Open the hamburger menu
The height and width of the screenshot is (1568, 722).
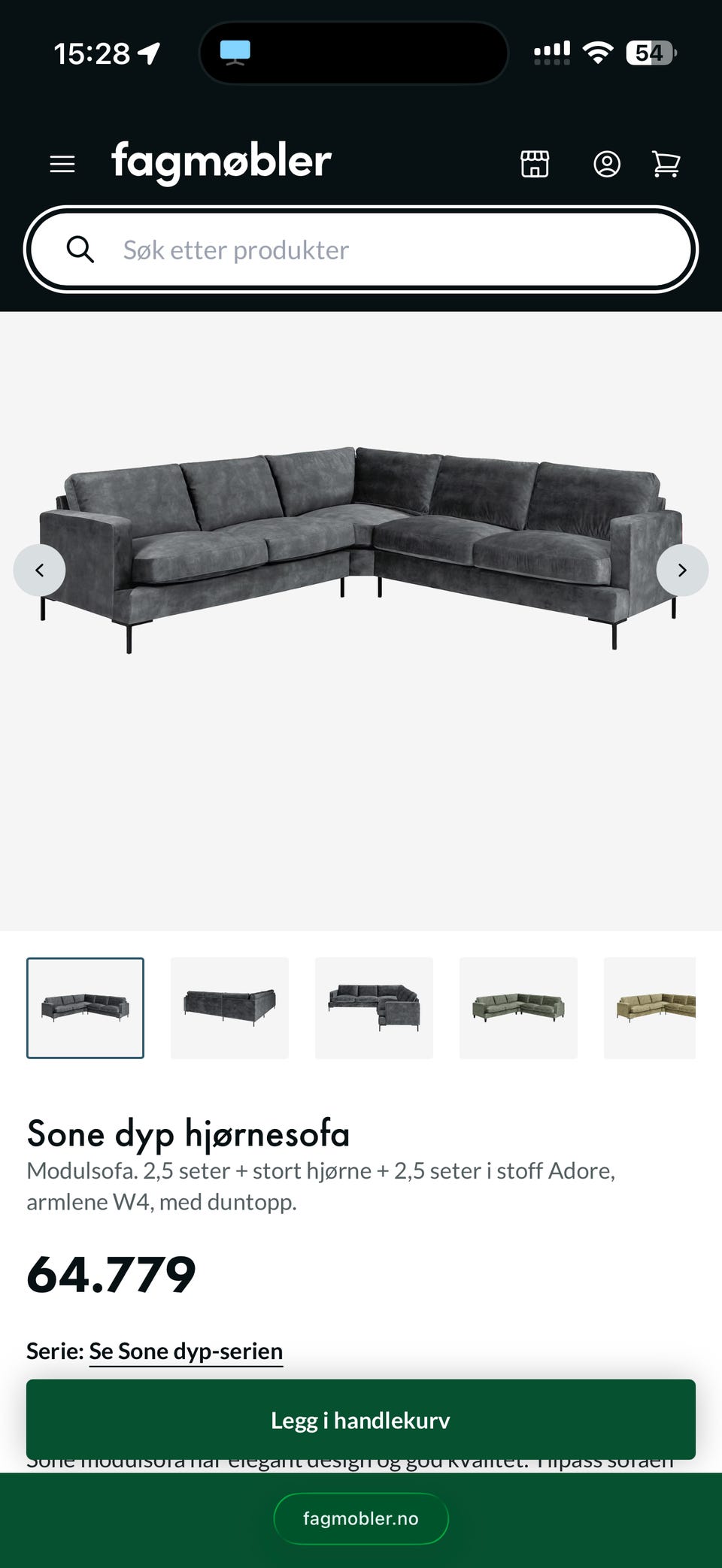point(62,164)
